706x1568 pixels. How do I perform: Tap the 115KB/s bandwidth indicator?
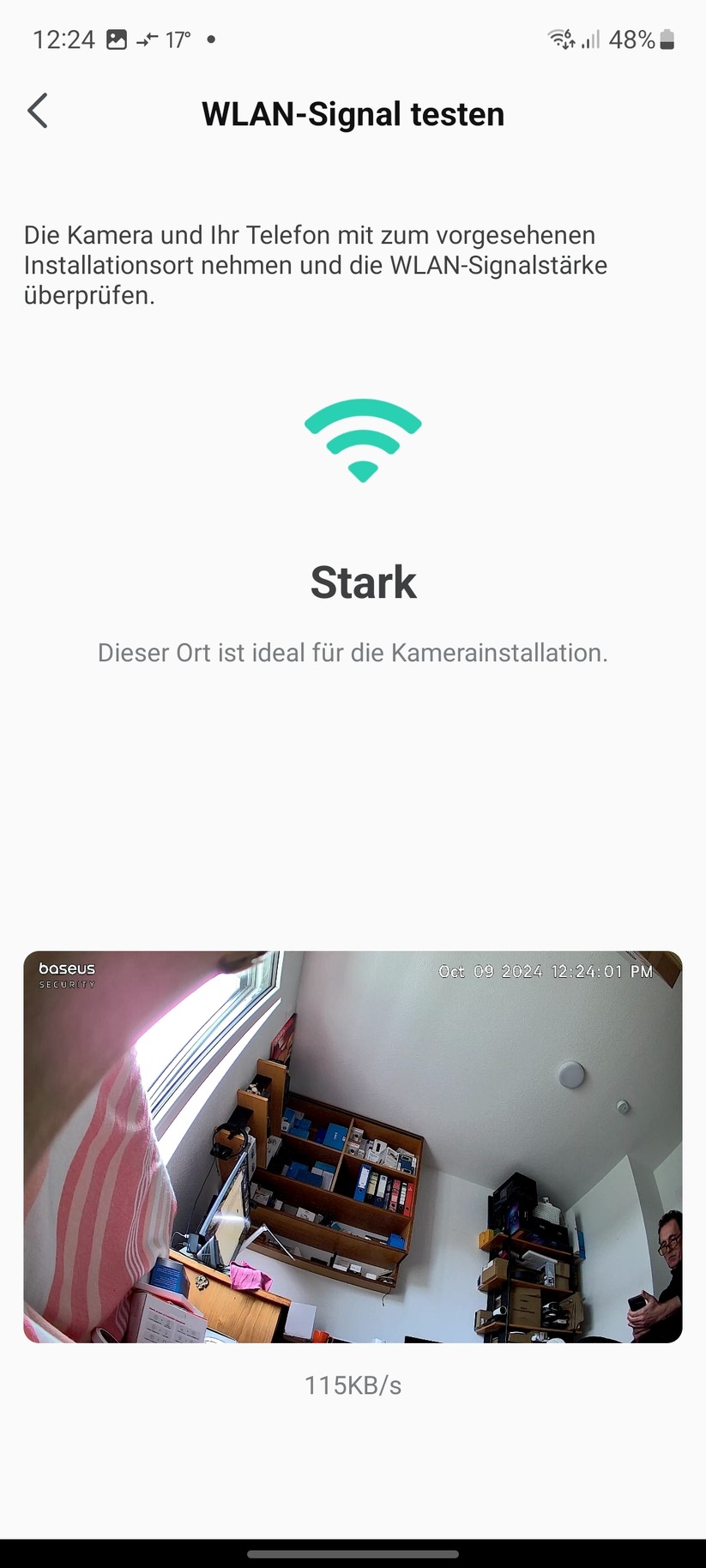353,1384
